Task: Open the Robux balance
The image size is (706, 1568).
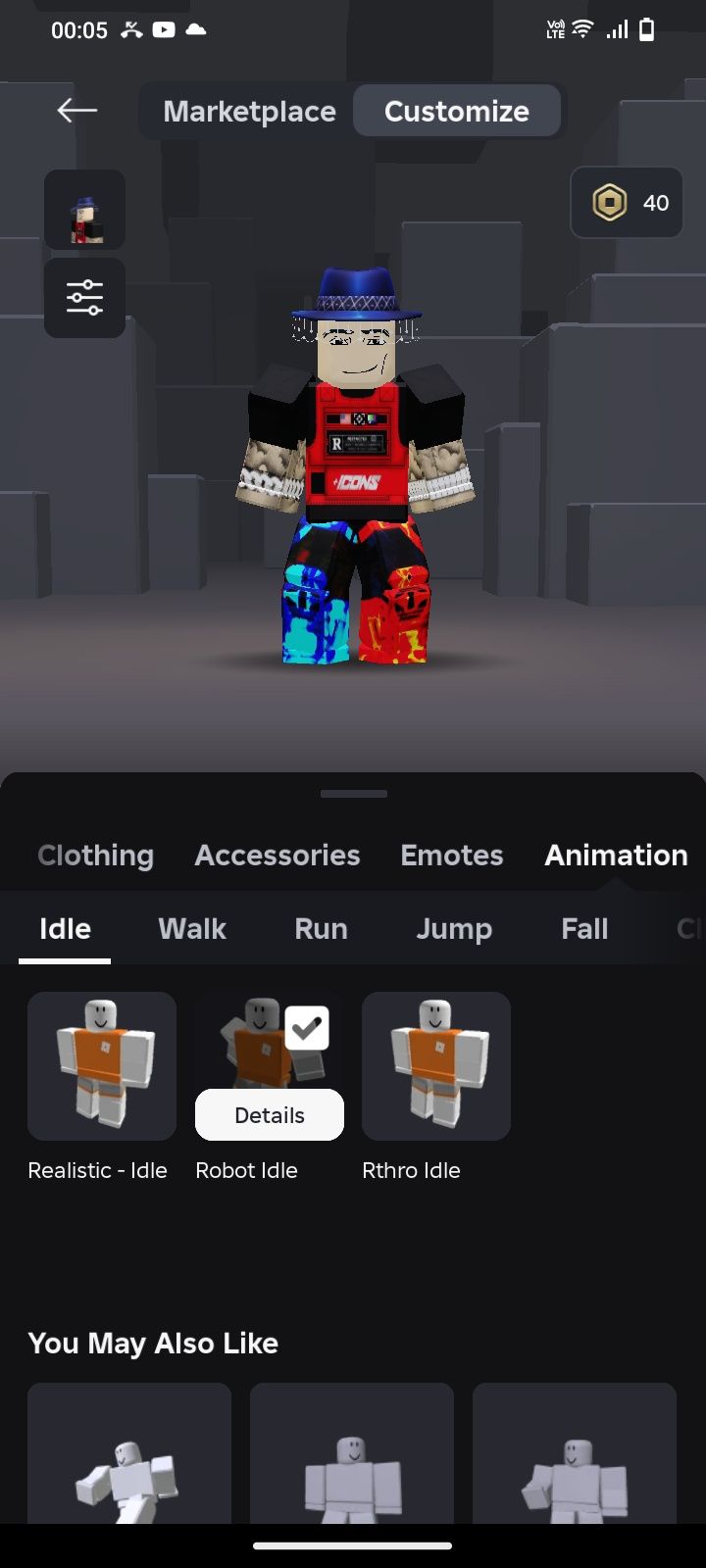Action: click(x=628, y=203)
